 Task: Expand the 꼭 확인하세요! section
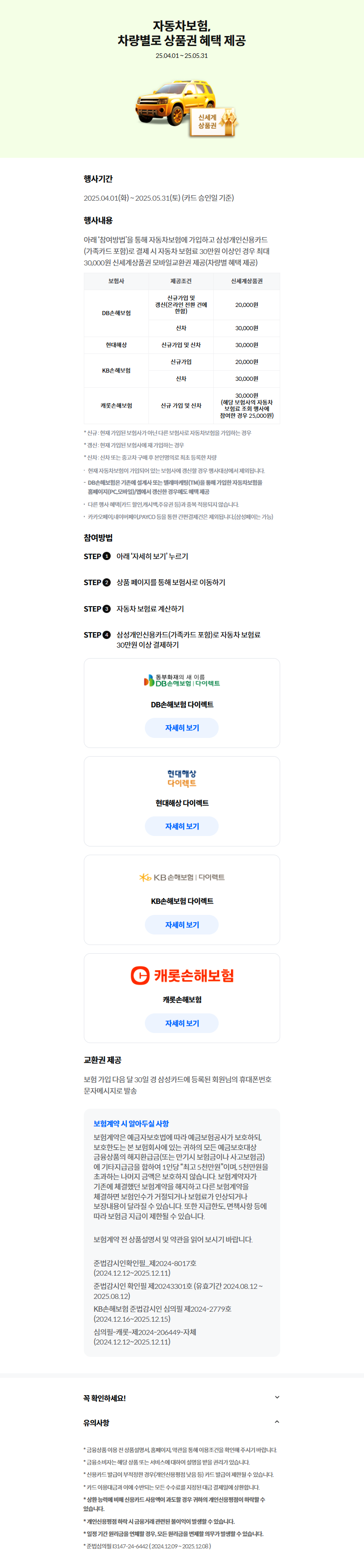(277, 1397)
